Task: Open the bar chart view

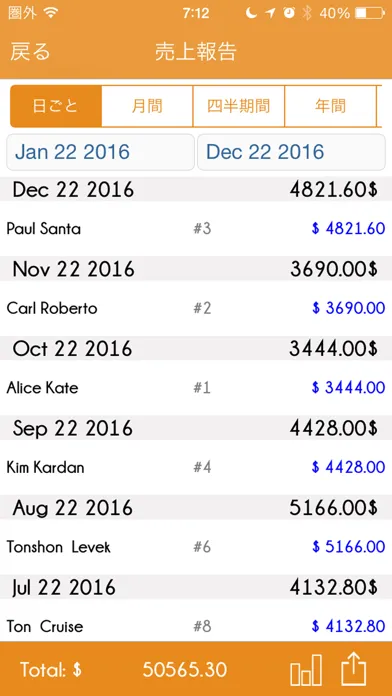Action: coord(306,669)
